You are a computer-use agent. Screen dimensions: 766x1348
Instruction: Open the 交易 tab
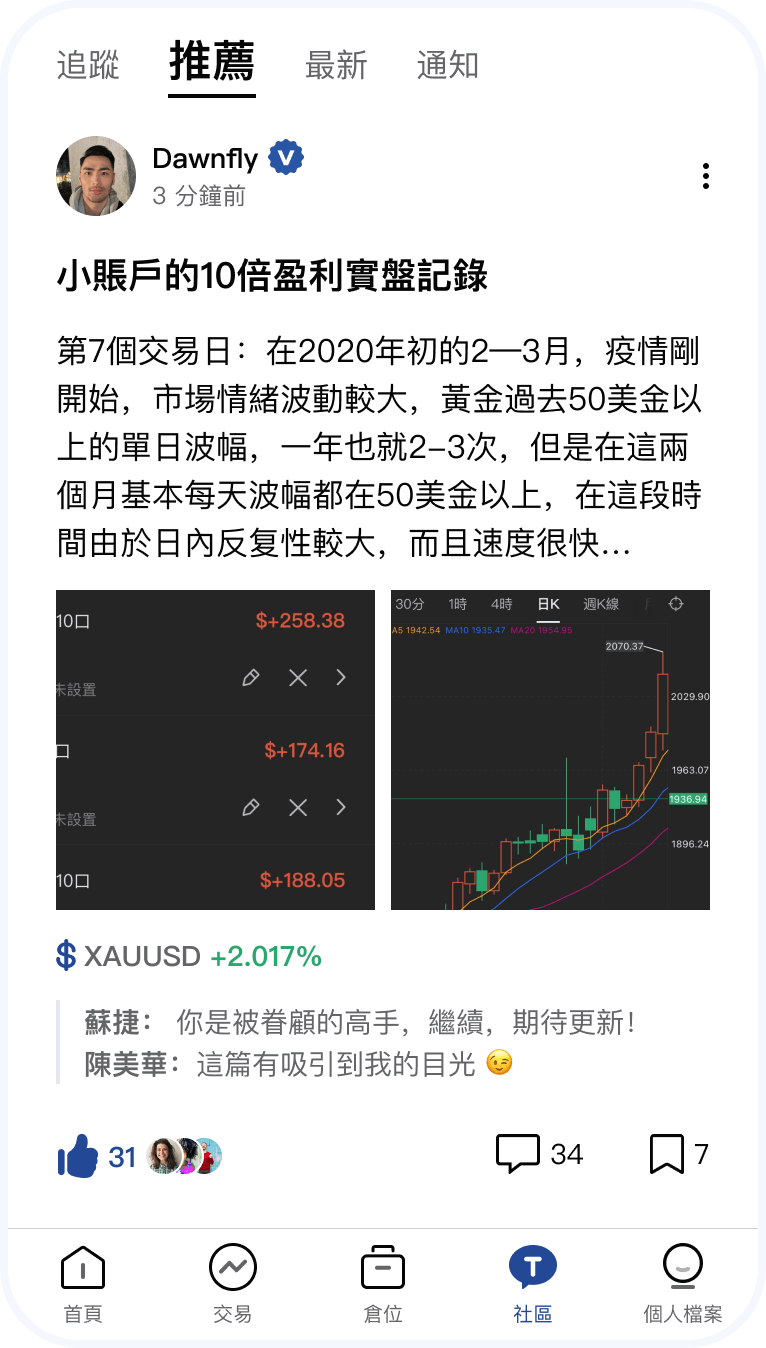233,1284
